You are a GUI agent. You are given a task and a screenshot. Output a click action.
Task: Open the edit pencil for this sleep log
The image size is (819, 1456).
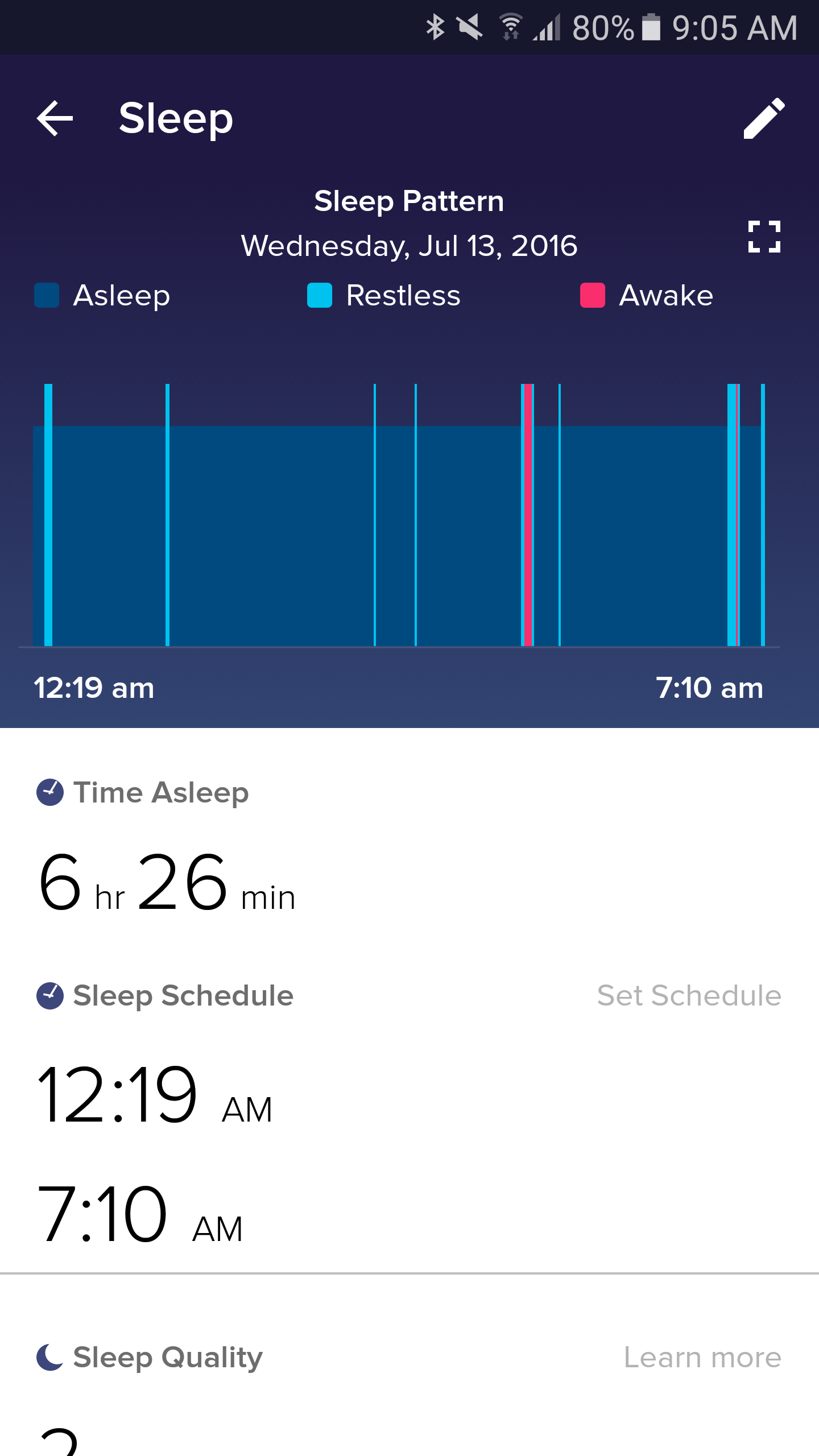pos(764,118)
